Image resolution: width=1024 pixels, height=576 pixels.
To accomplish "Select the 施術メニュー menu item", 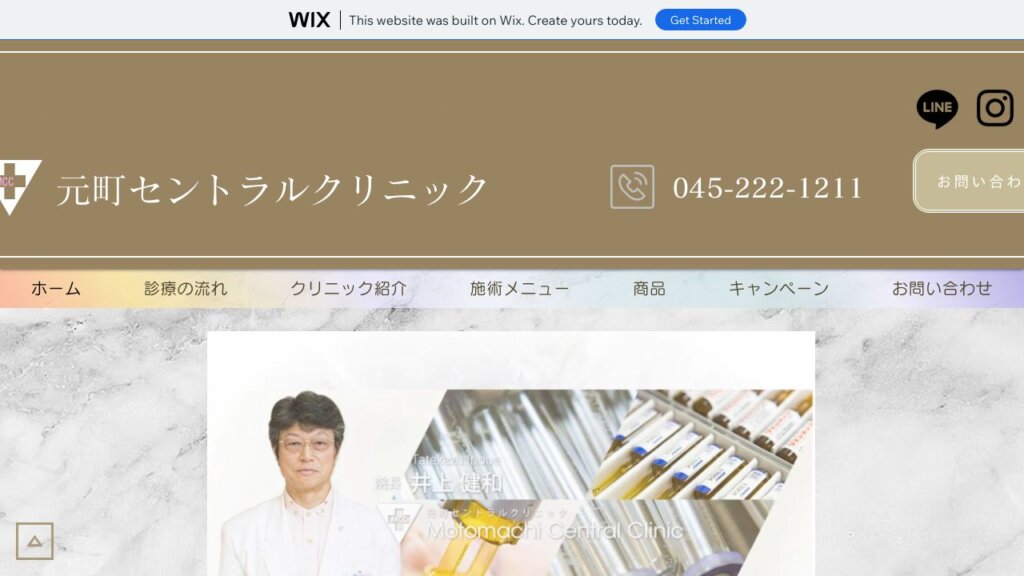I will (519, 289).
